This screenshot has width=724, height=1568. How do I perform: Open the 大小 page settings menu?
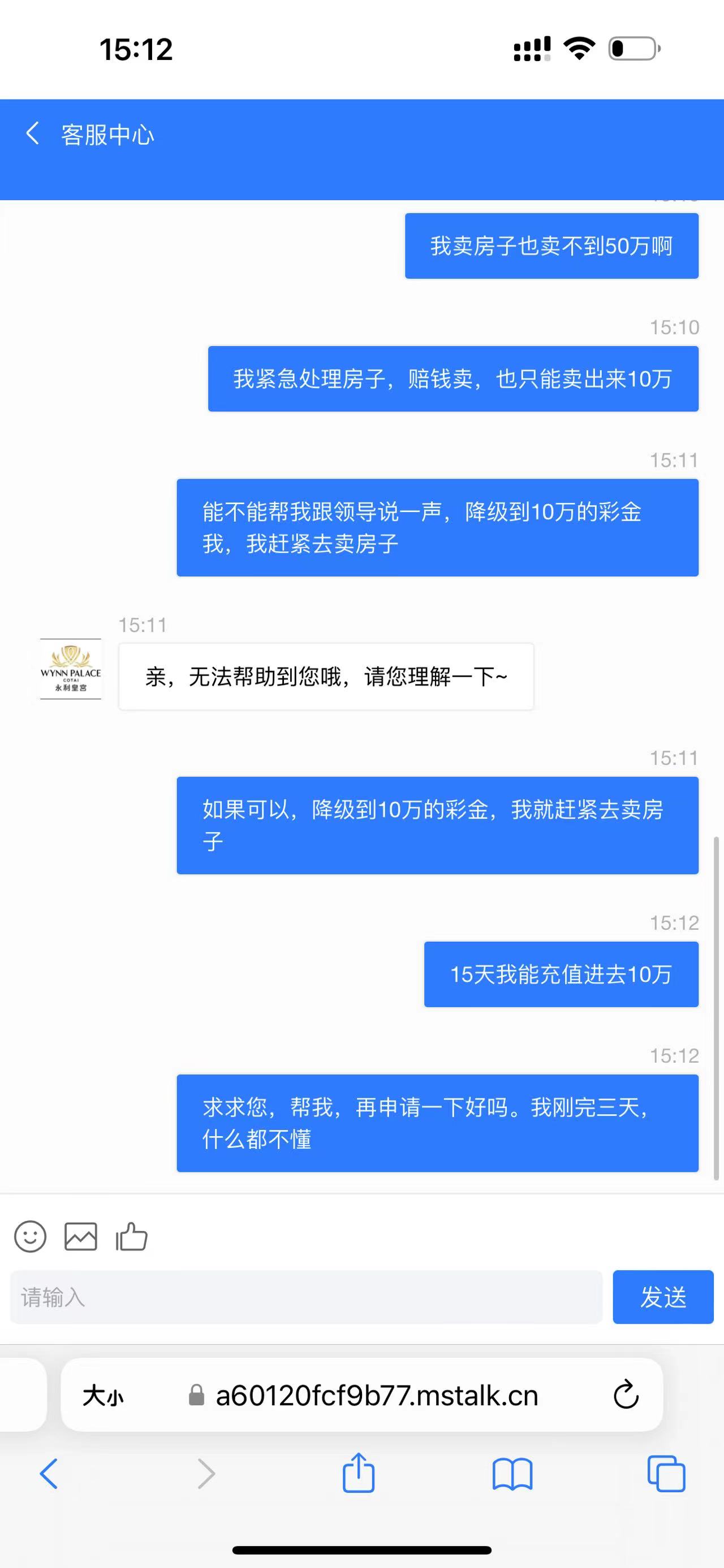coord(103,1395)
